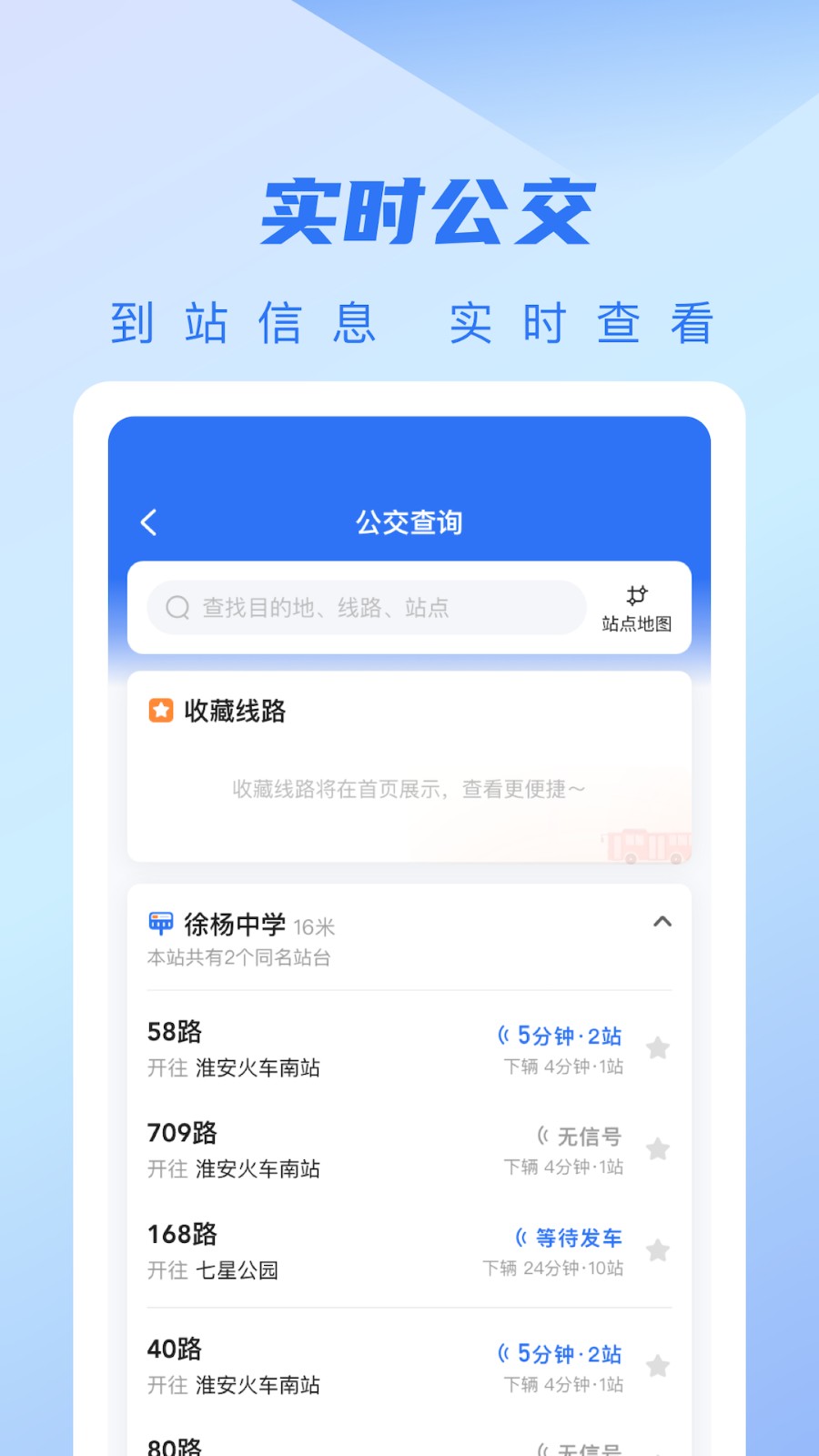
Task: Tap the destination search input field
Action: click(364, 607)
